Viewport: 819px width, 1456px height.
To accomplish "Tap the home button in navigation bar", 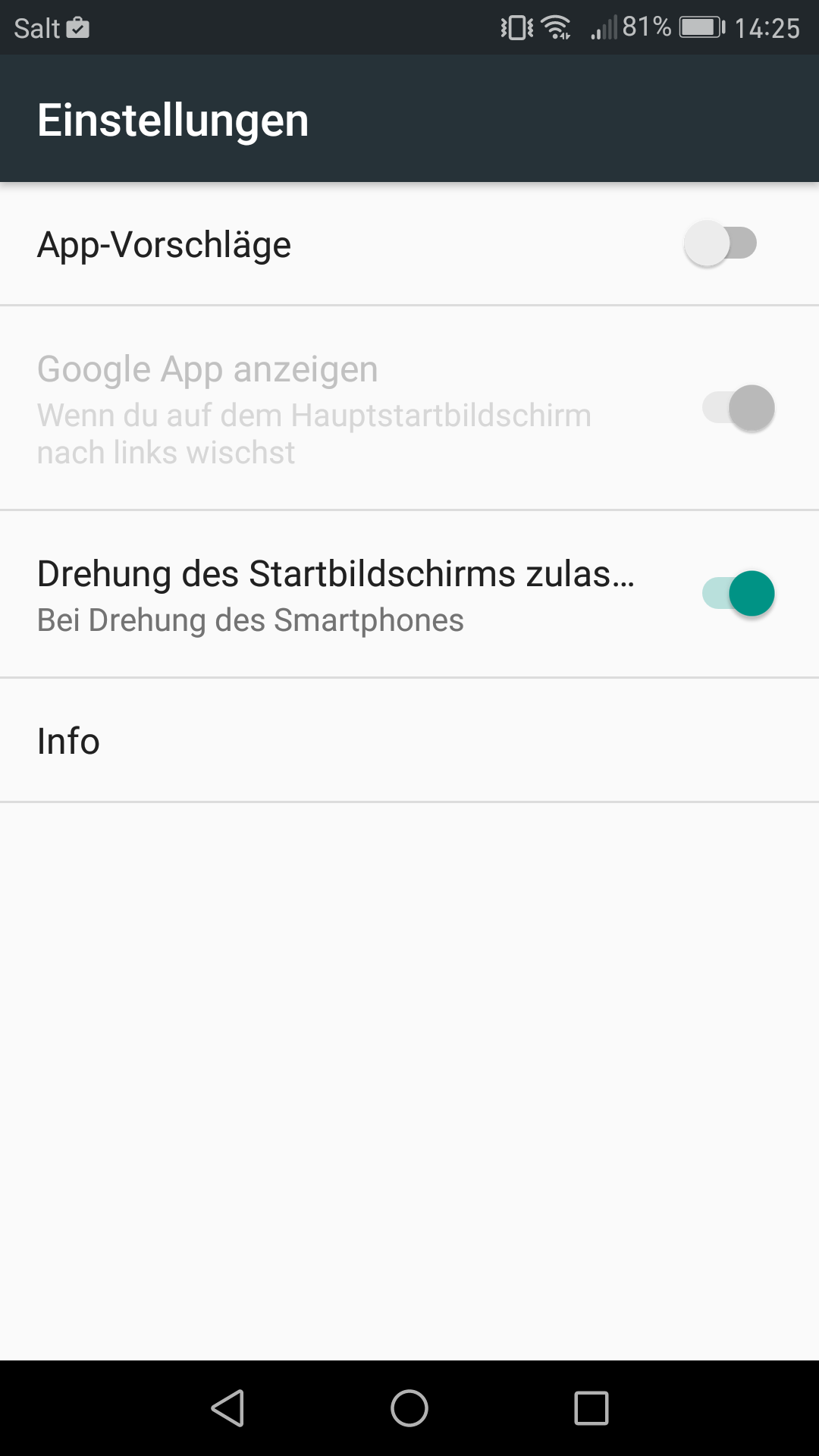I will (409, 1408).
